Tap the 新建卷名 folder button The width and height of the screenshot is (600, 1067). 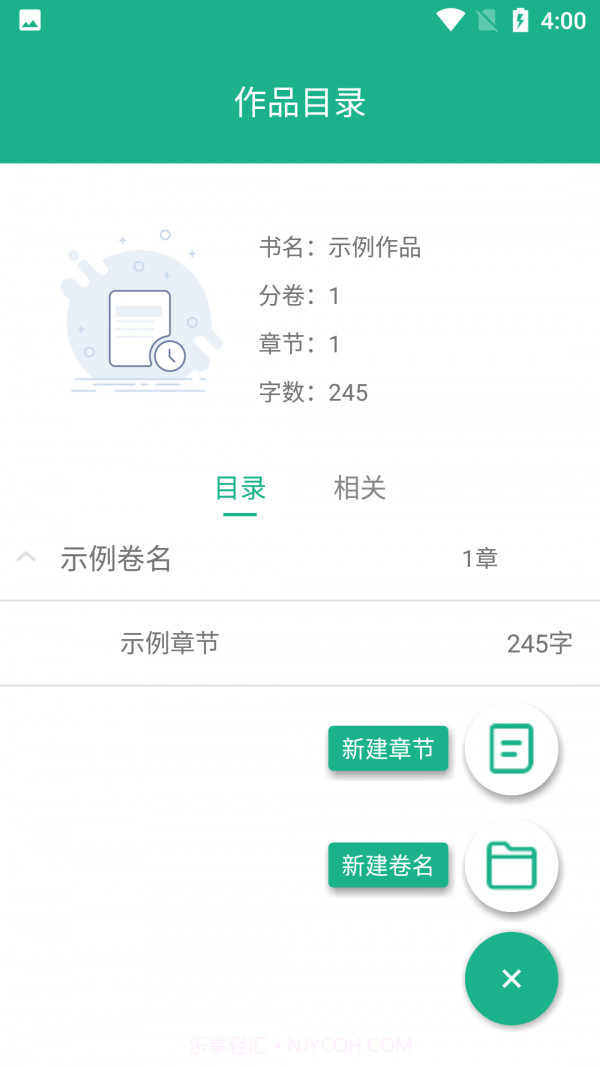tap(511, 865)
